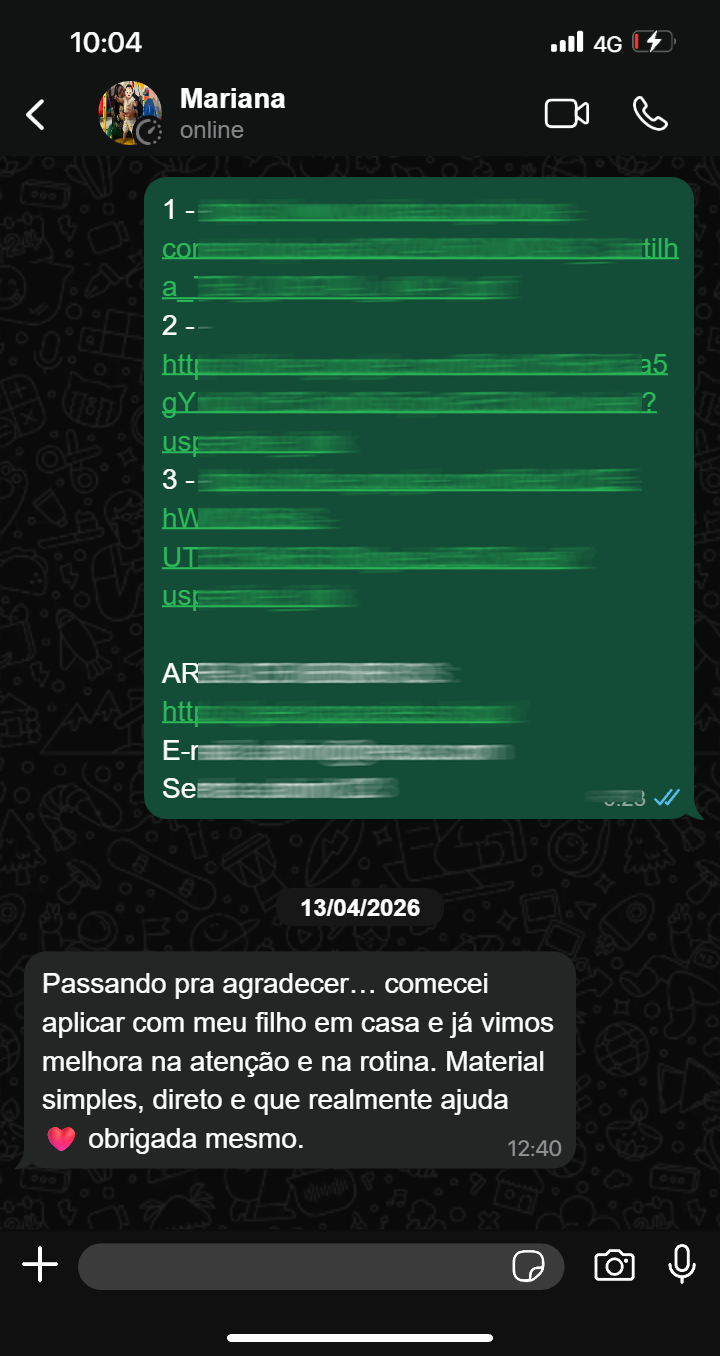Viewport: 720px width, 1356px height.
Task: Open the attachment menu with the plus icon
Action: [40, 1265]
